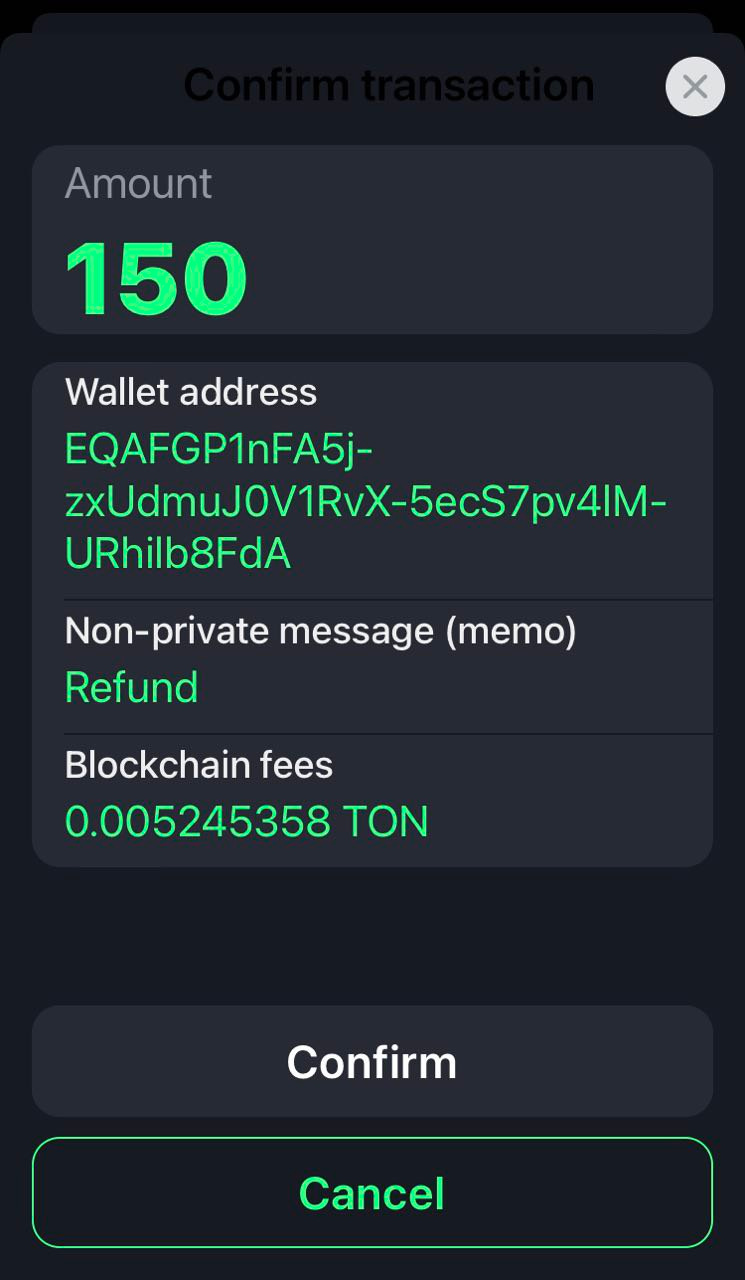Image resolution: width=745 pixels, height=1280 pixels.
Task: Tap the Amount label
Action: [x=138, y=183]
